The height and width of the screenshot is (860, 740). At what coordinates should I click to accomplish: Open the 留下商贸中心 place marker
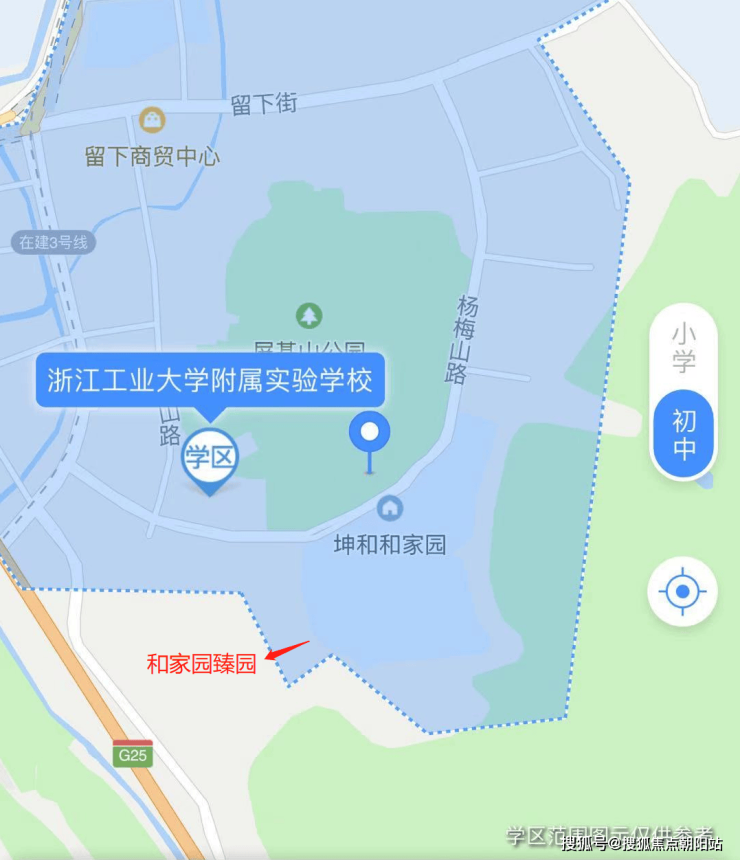click(152, 121)
